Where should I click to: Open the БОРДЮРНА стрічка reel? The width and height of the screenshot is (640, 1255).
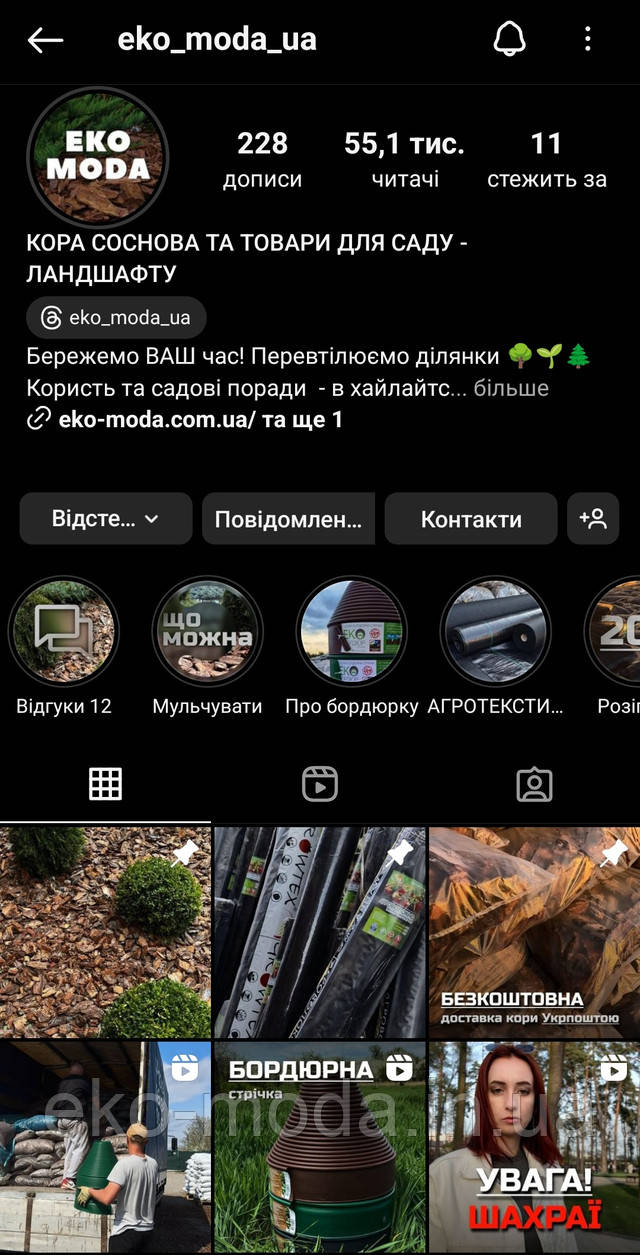click(320, 1147)
